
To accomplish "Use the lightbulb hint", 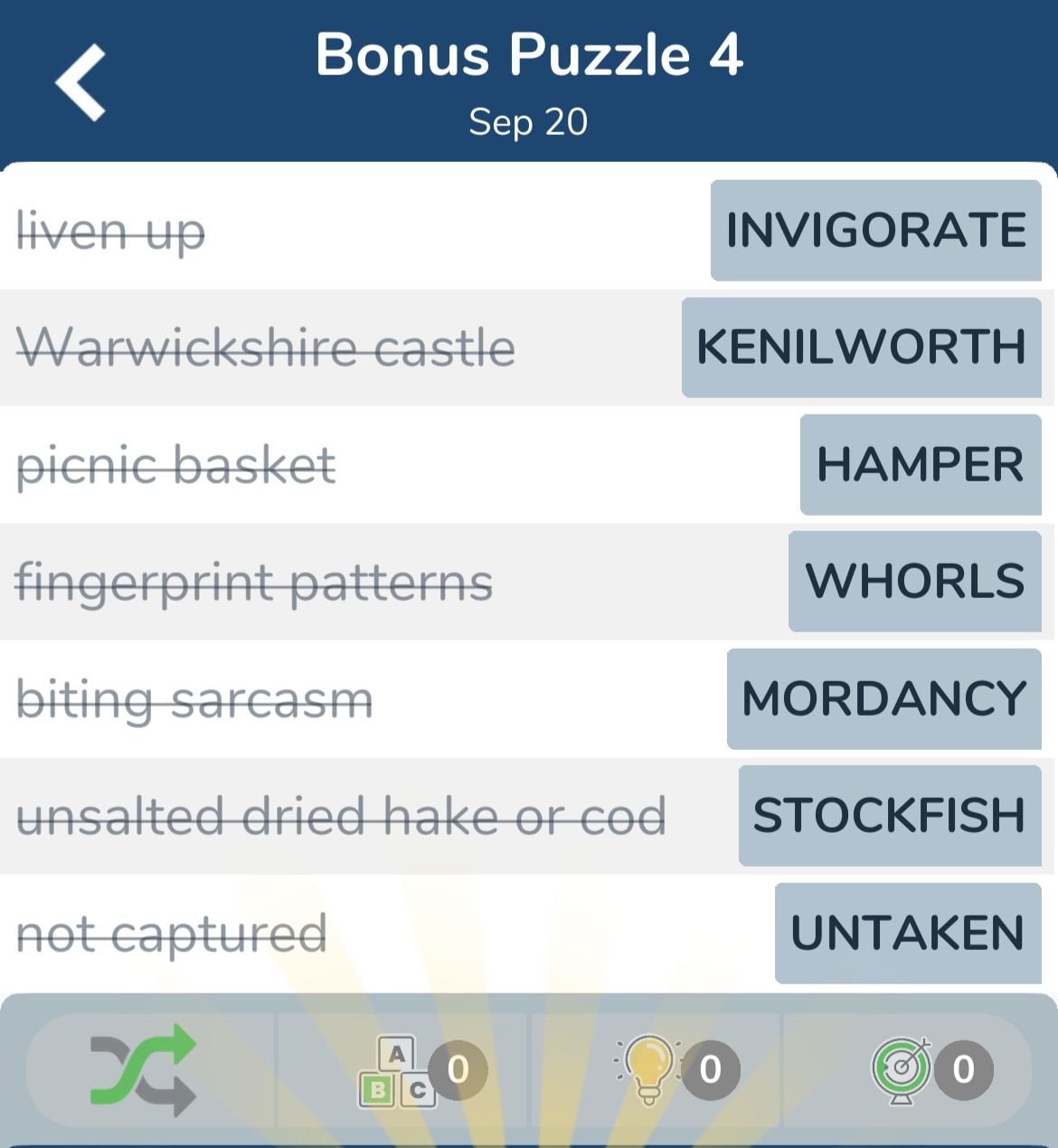I will tap(649, 1069).
